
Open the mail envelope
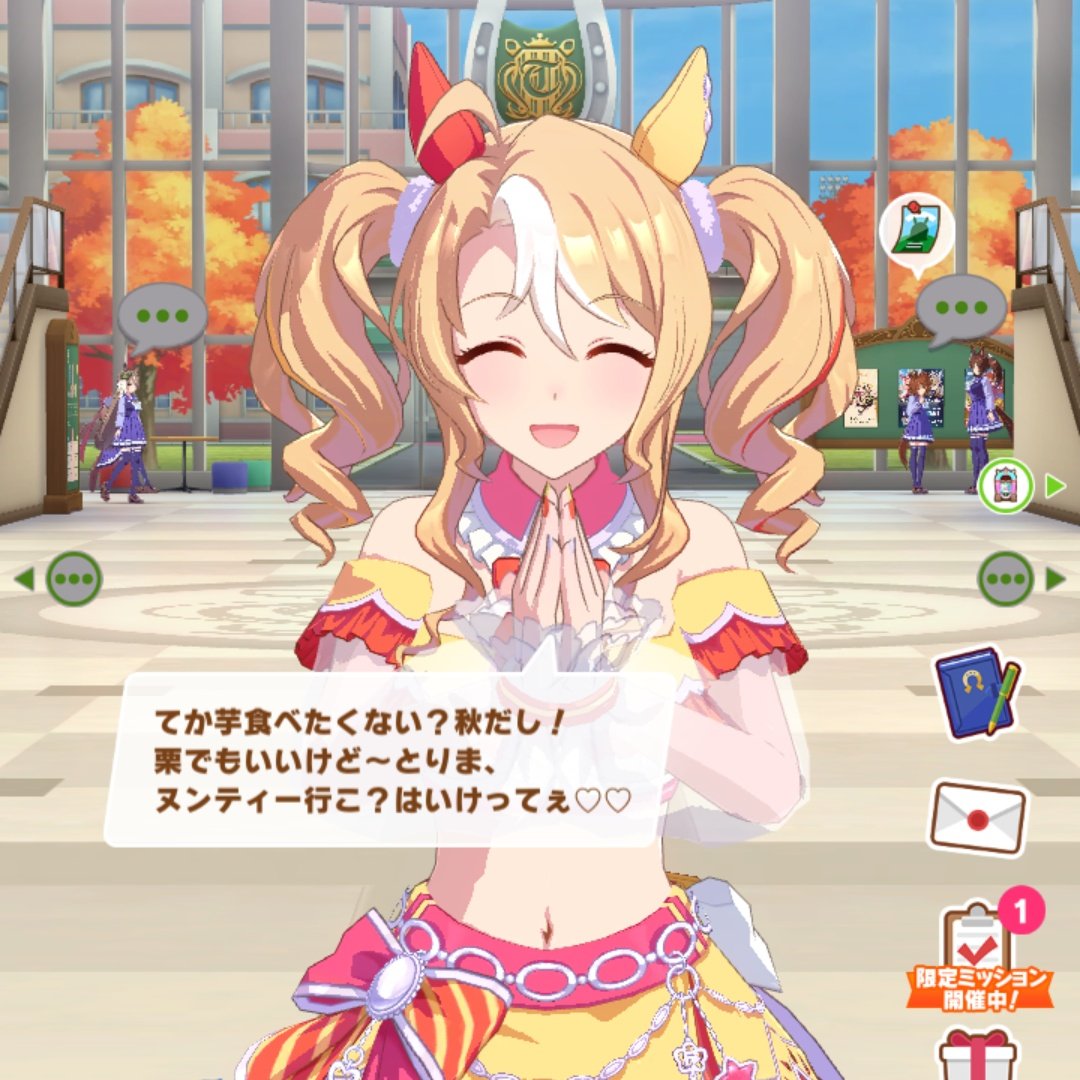point(978,816)
